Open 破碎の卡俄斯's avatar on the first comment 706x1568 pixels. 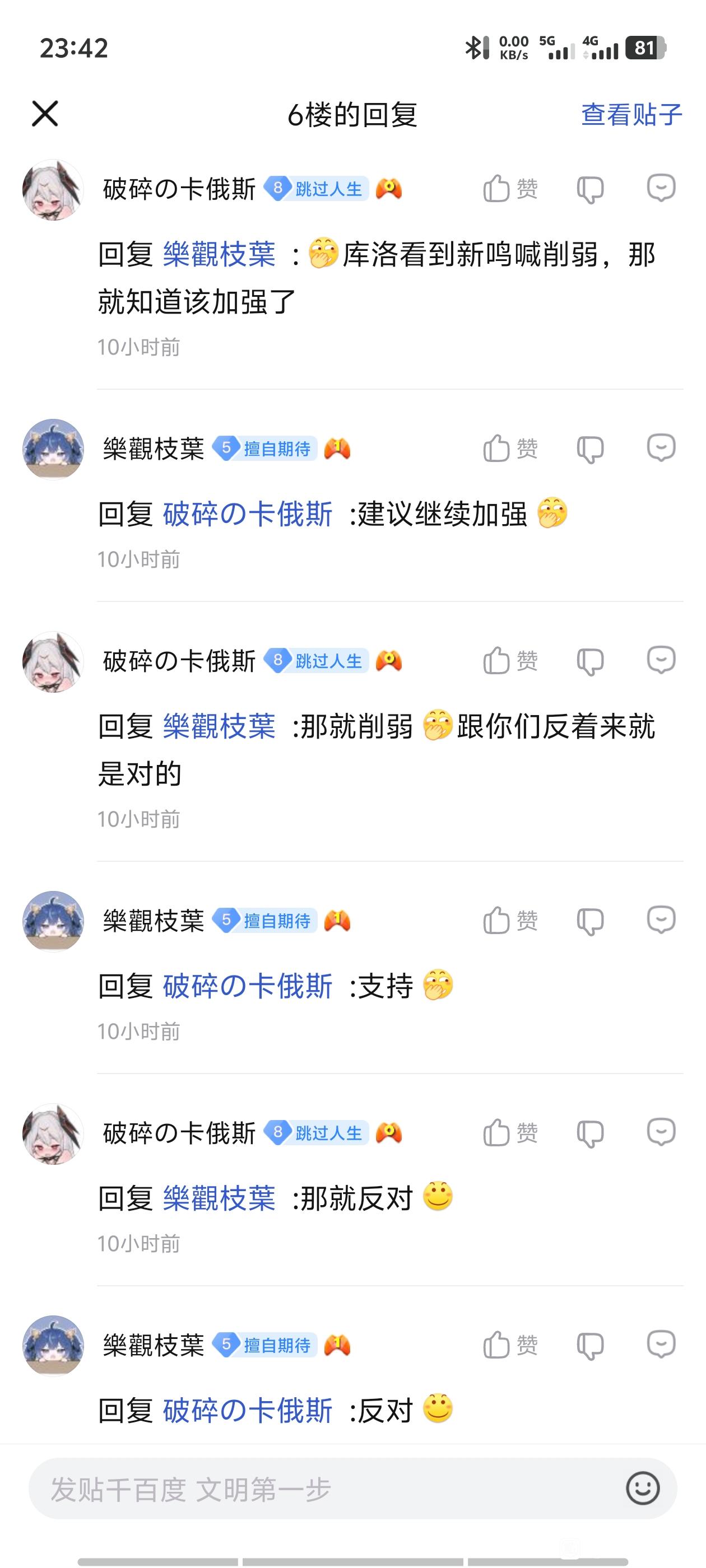coord(53,189)
